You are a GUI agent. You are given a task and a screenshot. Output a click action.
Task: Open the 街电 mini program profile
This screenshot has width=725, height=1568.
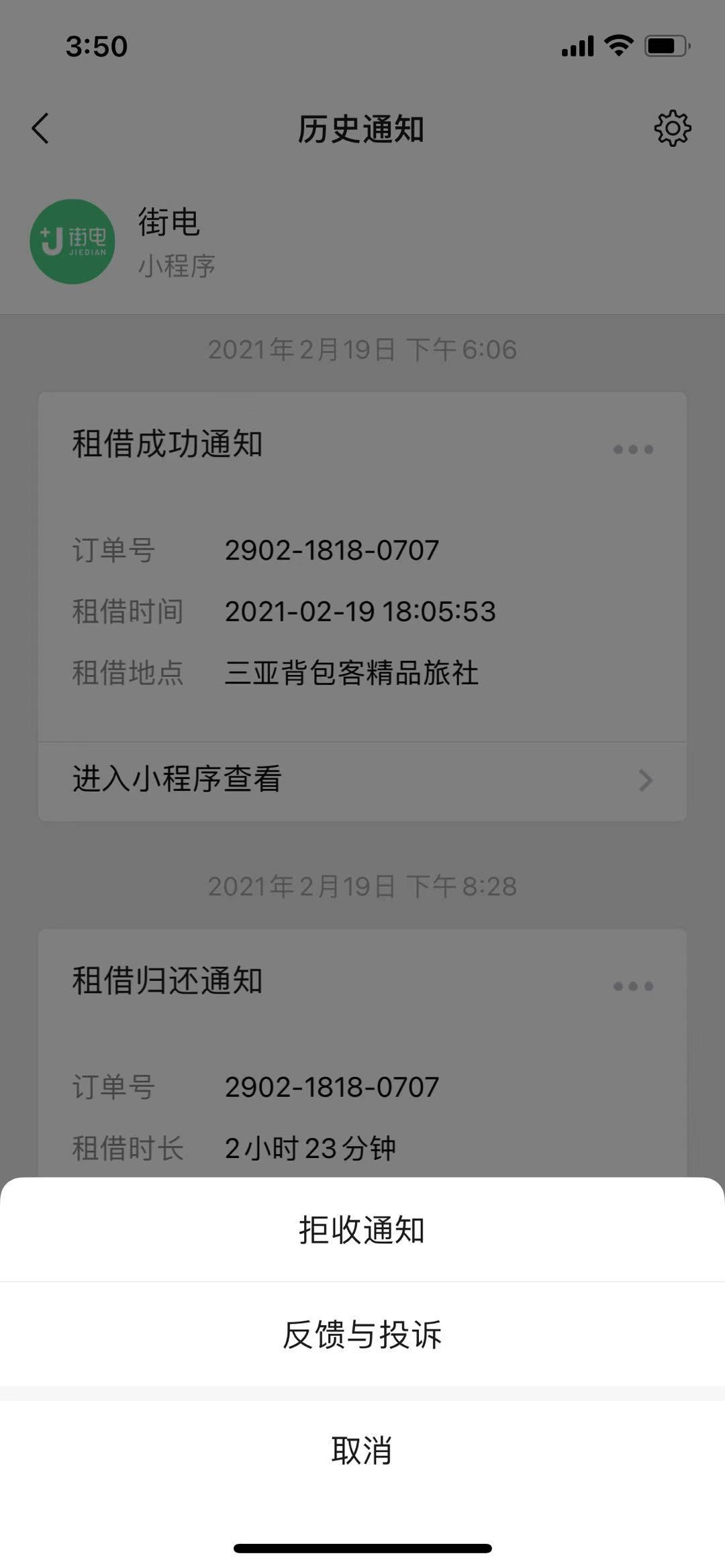coord(72,242)
